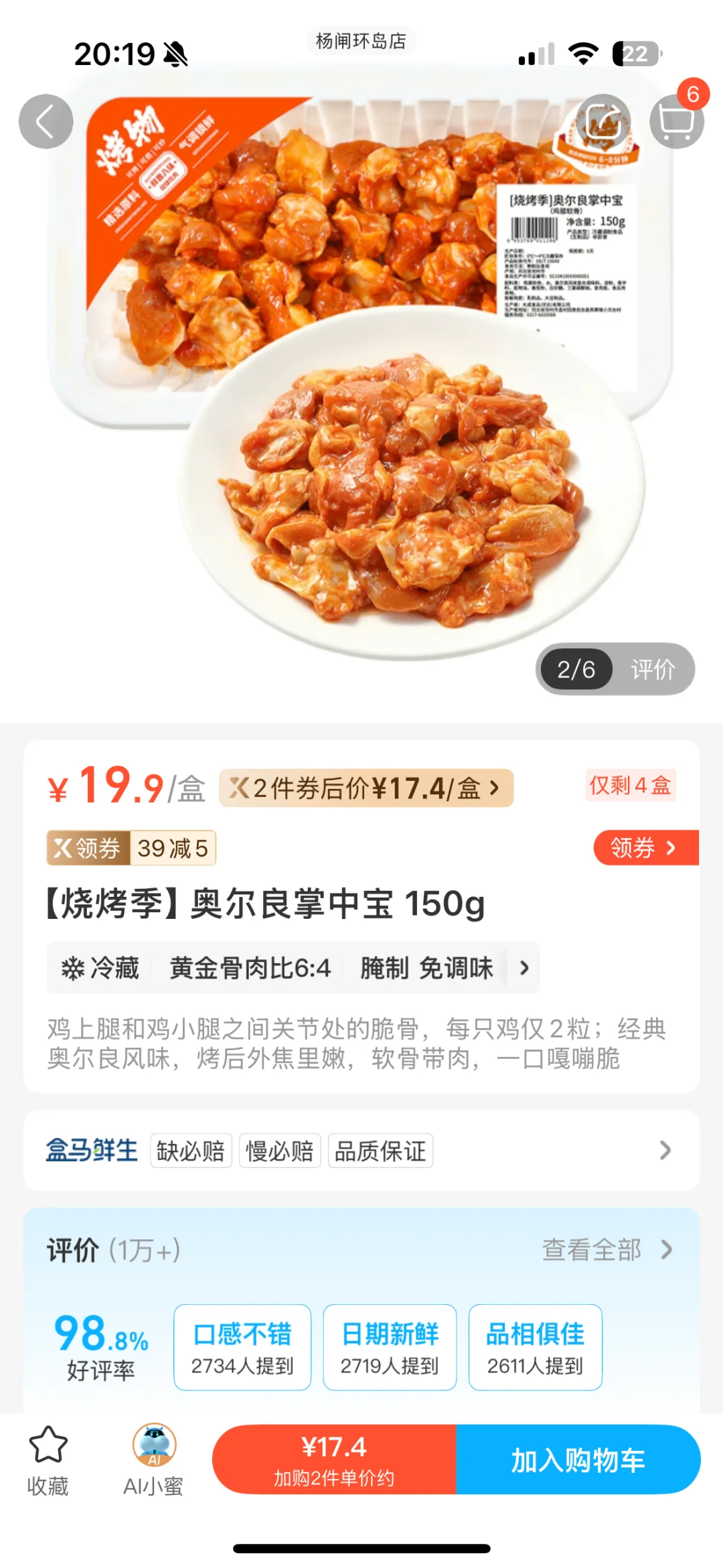
Task: Open the 盒马鲜生 service guarantees row
Action: [361, 1150]
